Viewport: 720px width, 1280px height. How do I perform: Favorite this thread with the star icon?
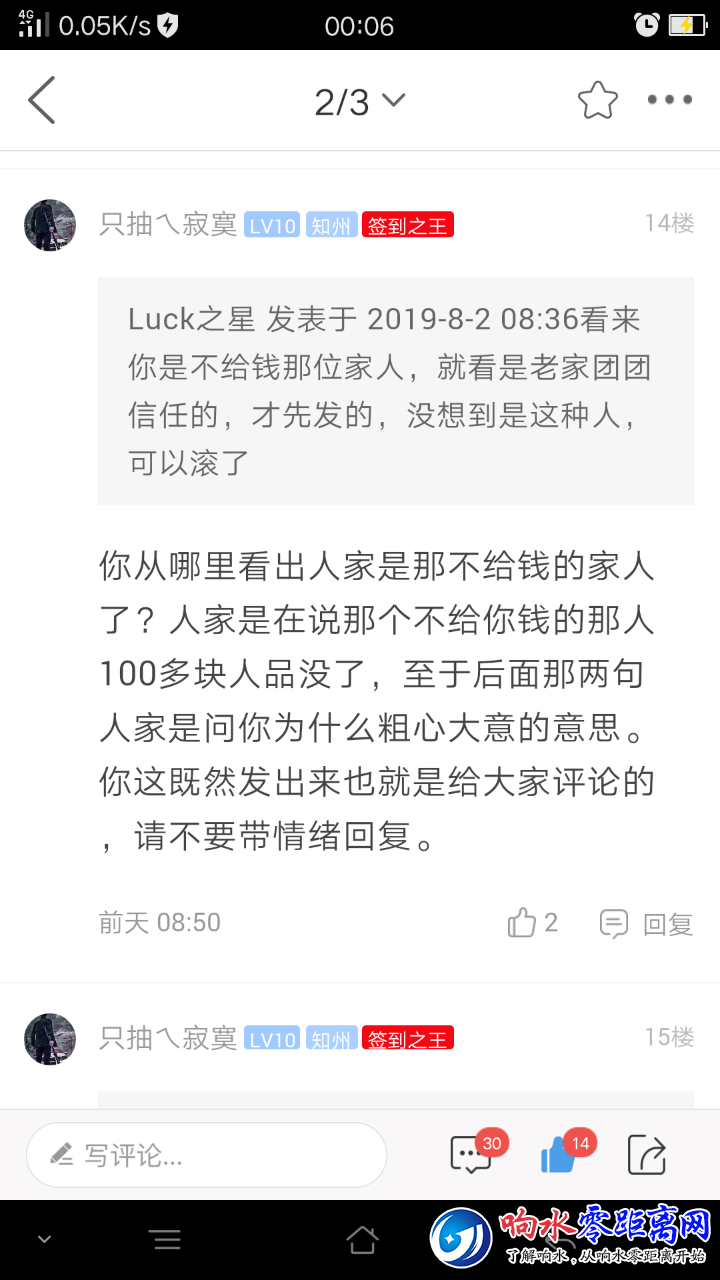[x=597, y=100]
